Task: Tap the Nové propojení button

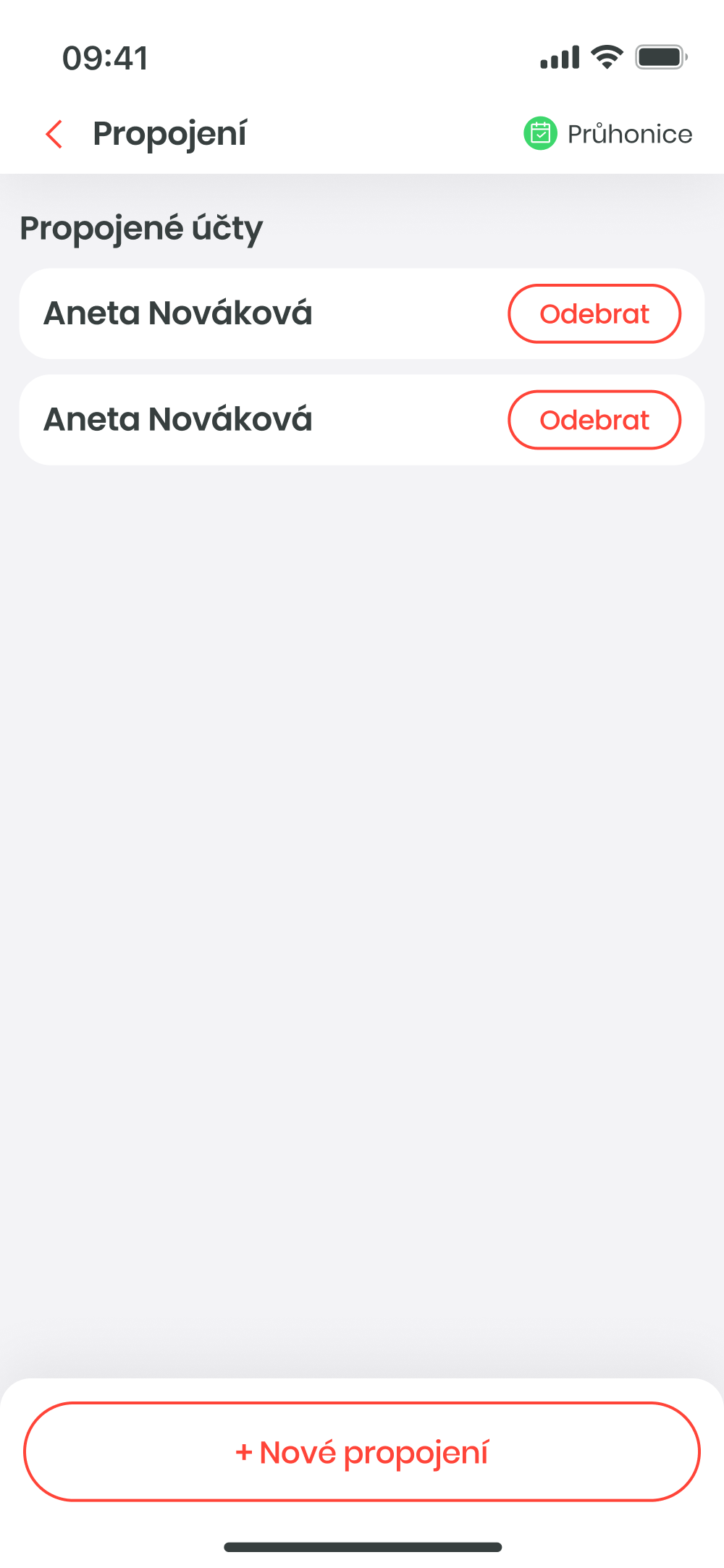Action: click(362, 1451)
